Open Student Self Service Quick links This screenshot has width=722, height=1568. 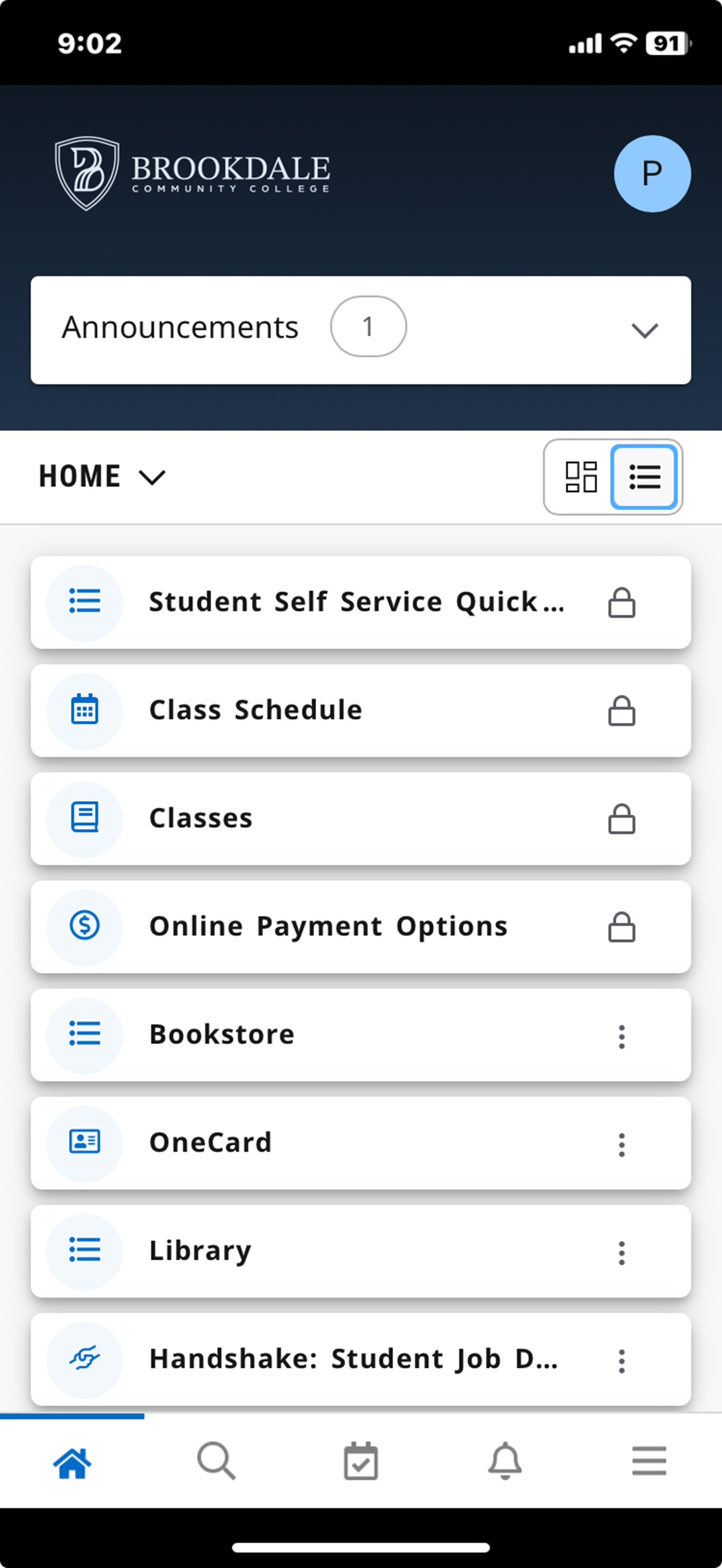pyautogui.click(x=359, y=602)
